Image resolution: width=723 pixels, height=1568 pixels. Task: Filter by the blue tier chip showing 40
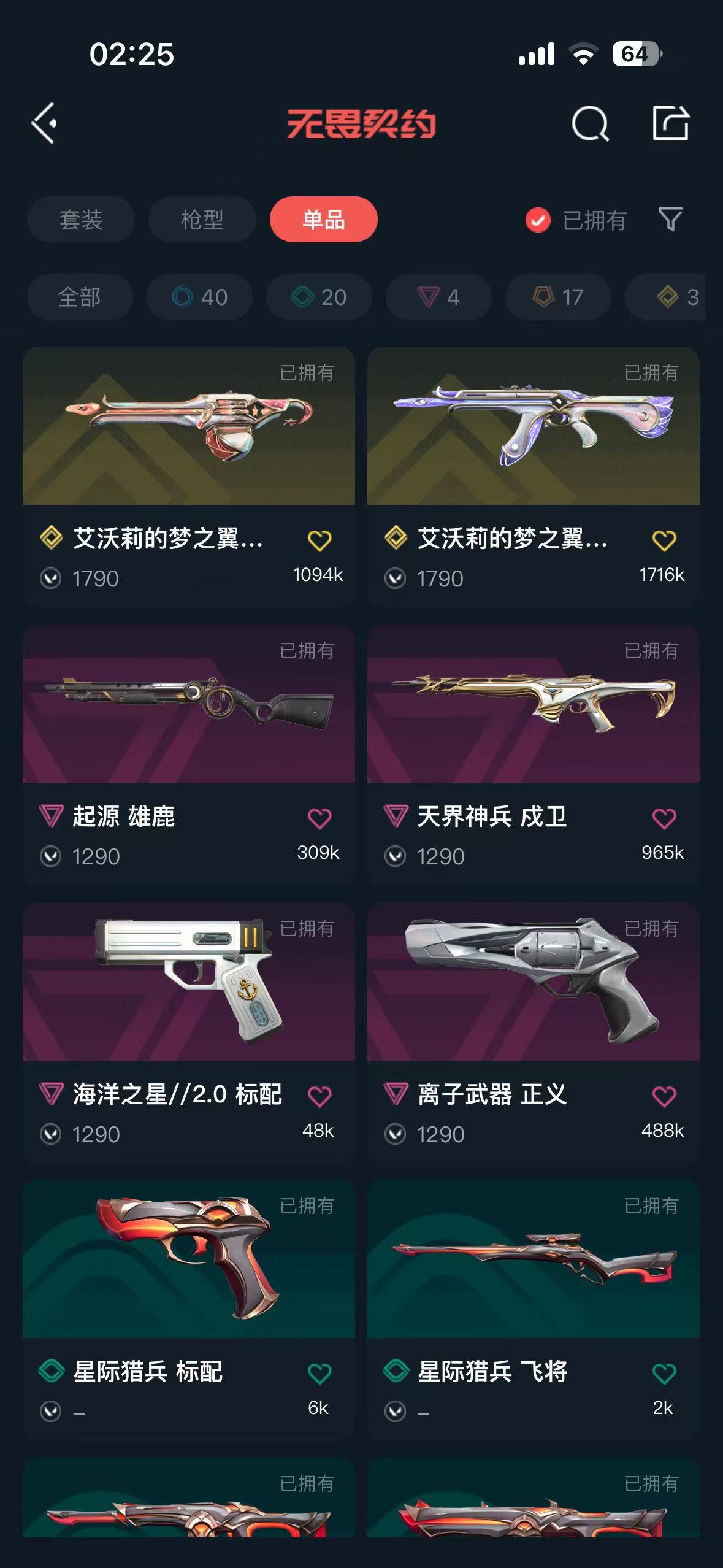pos(199,298)
